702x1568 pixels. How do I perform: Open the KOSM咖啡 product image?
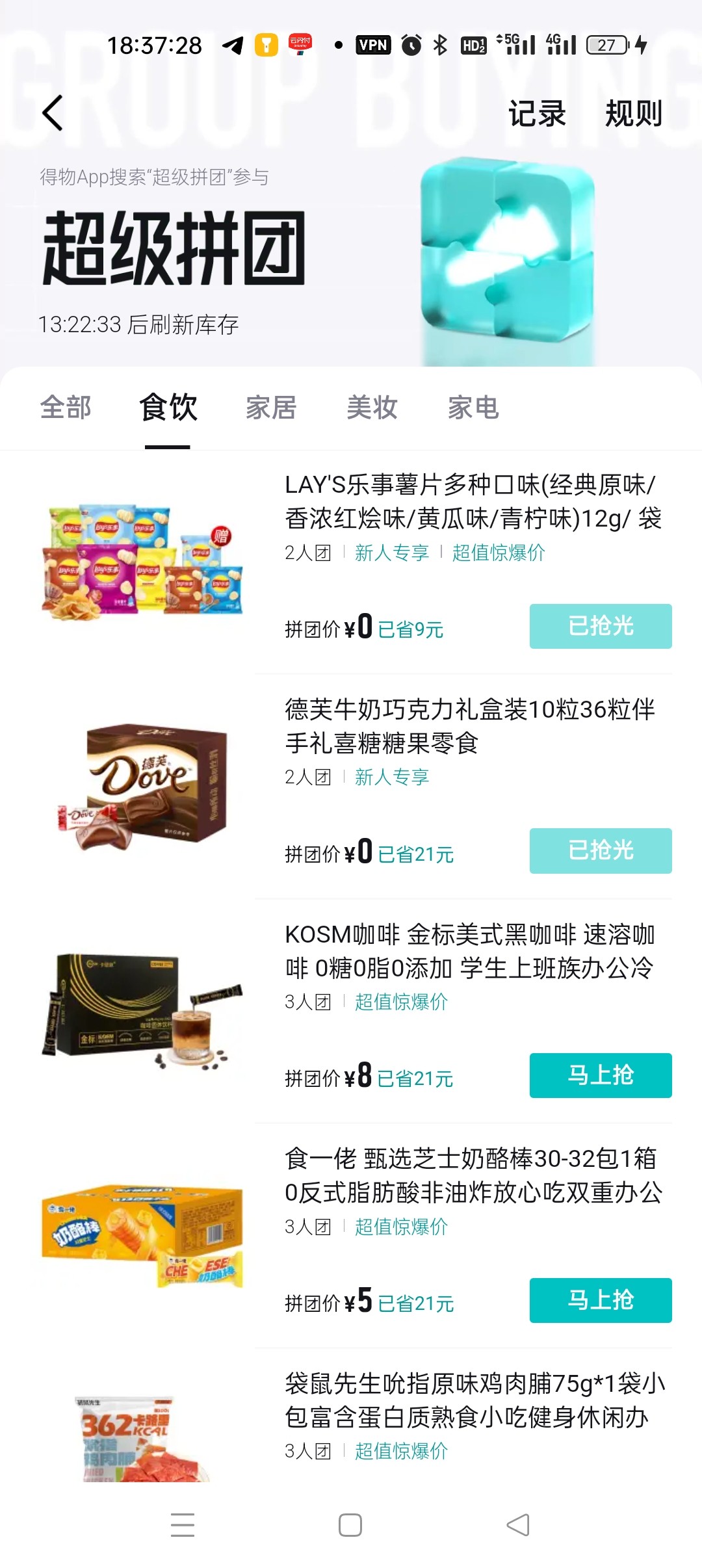click(x=142, y=1011)
